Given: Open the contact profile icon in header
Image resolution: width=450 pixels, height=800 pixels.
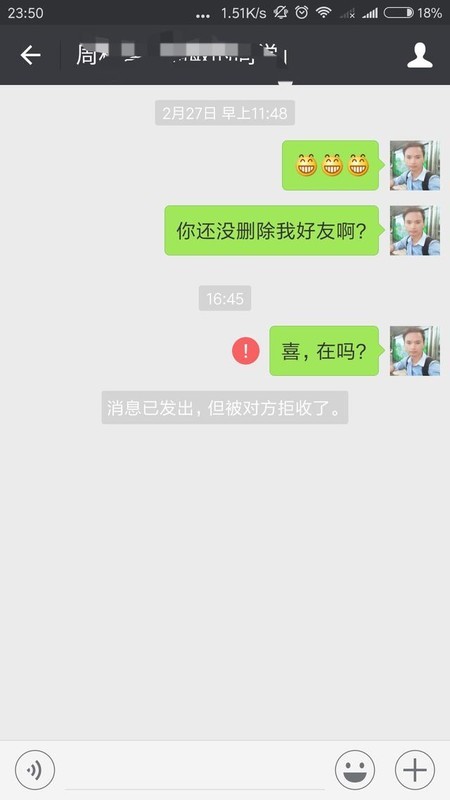Looking at the screenshot, I should point(419,55).
